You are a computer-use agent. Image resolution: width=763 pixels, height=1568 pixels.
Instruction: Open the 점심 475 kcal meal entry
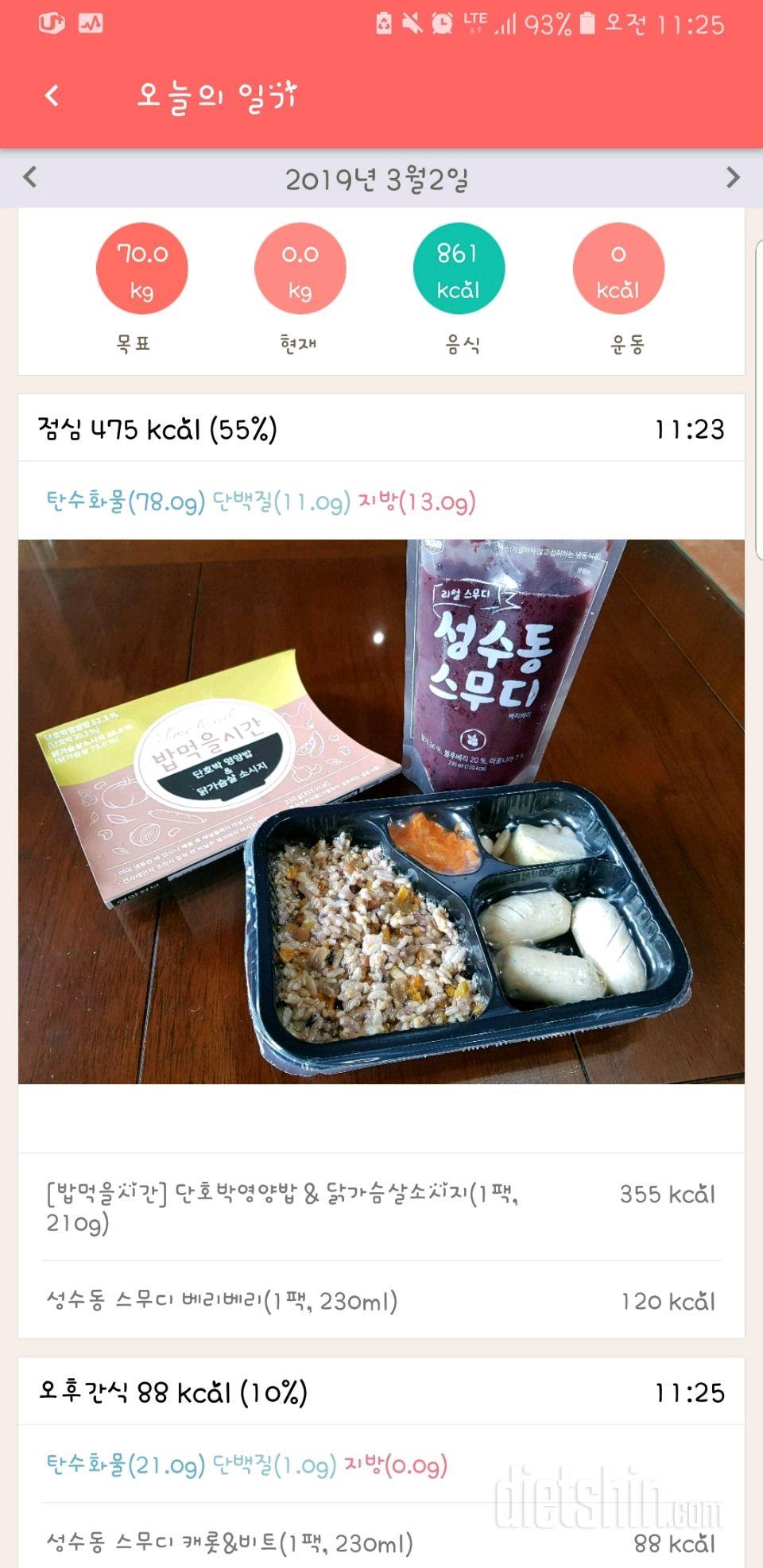tap(380, 429)
